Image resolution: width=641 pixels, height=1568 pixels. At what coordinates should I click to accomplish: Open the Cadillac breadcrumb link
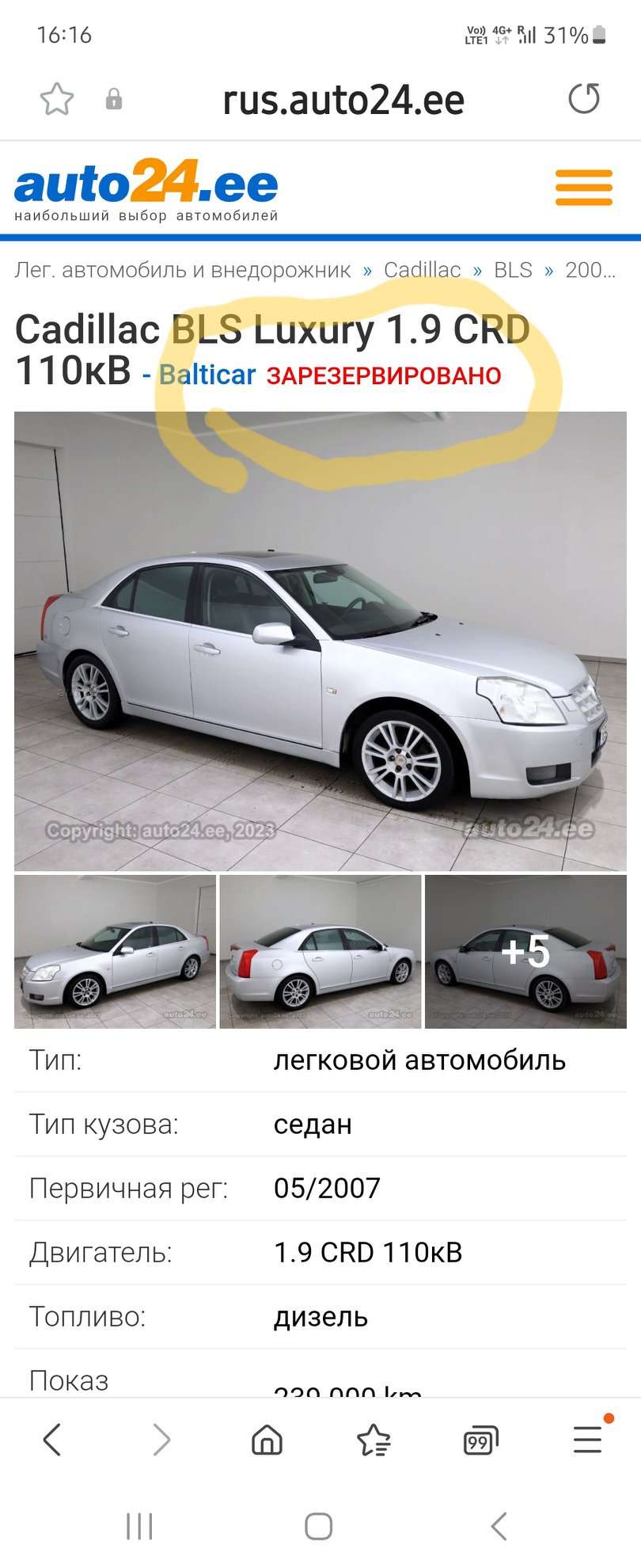tap(422, 270)
